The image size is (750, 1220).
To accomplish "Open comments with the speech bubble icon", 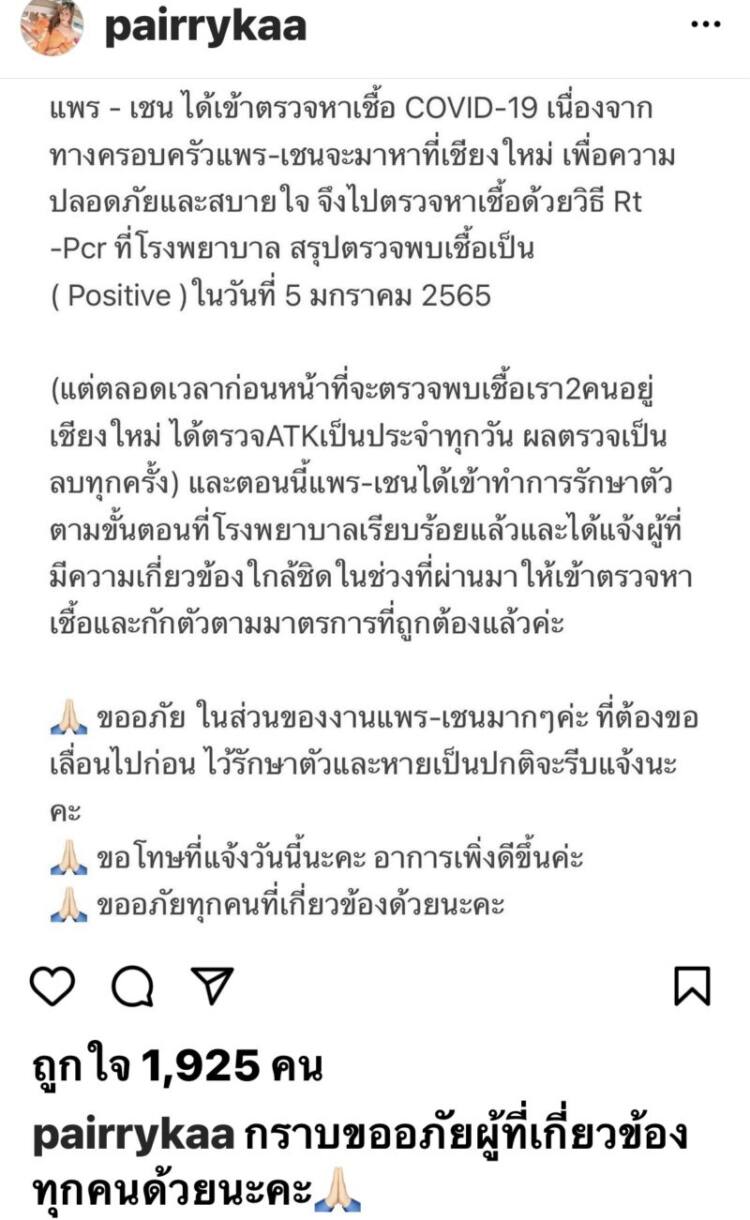I will 132,986.
